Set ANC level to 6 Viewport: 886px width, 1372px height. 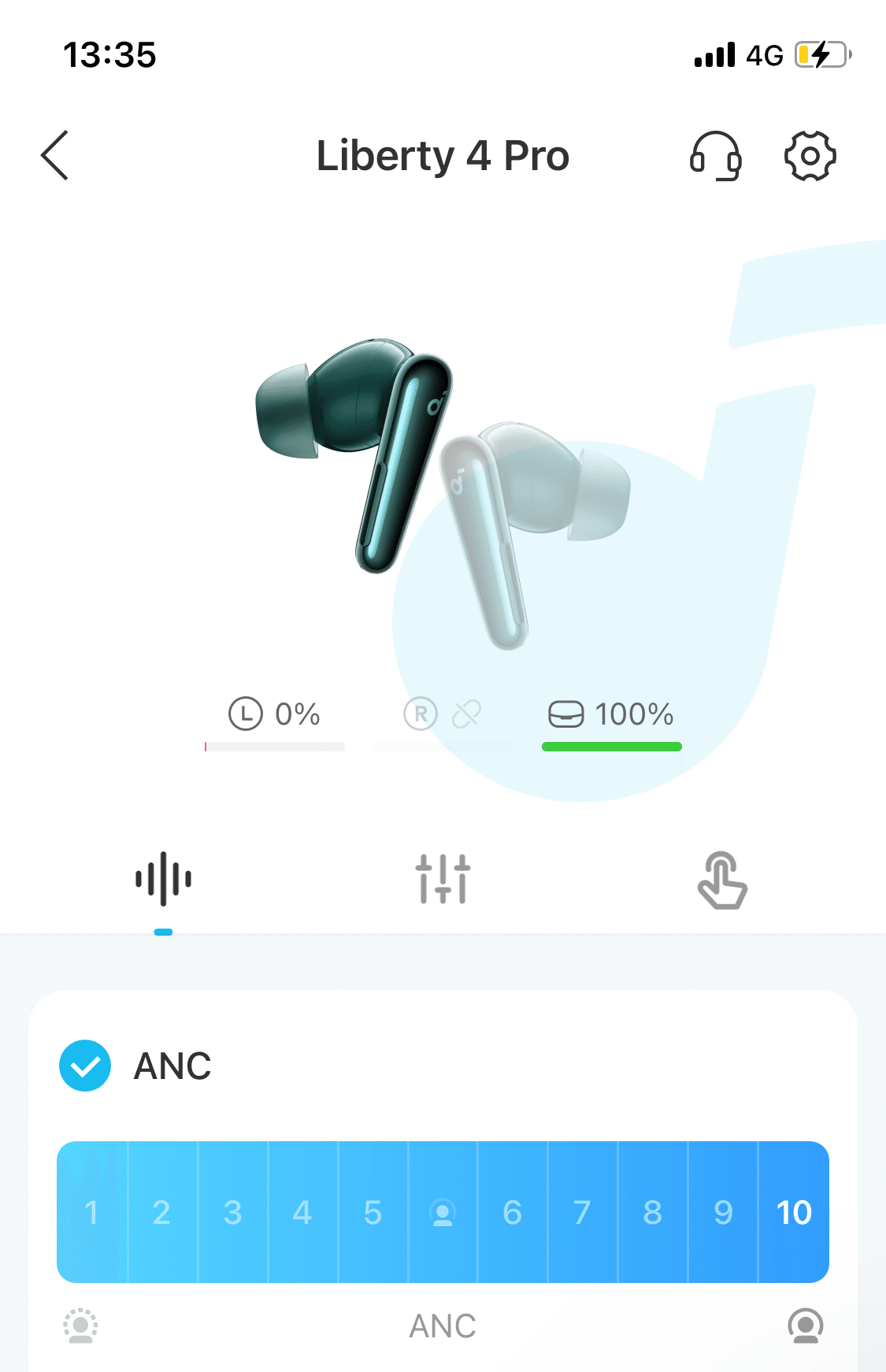point(513,1212)
